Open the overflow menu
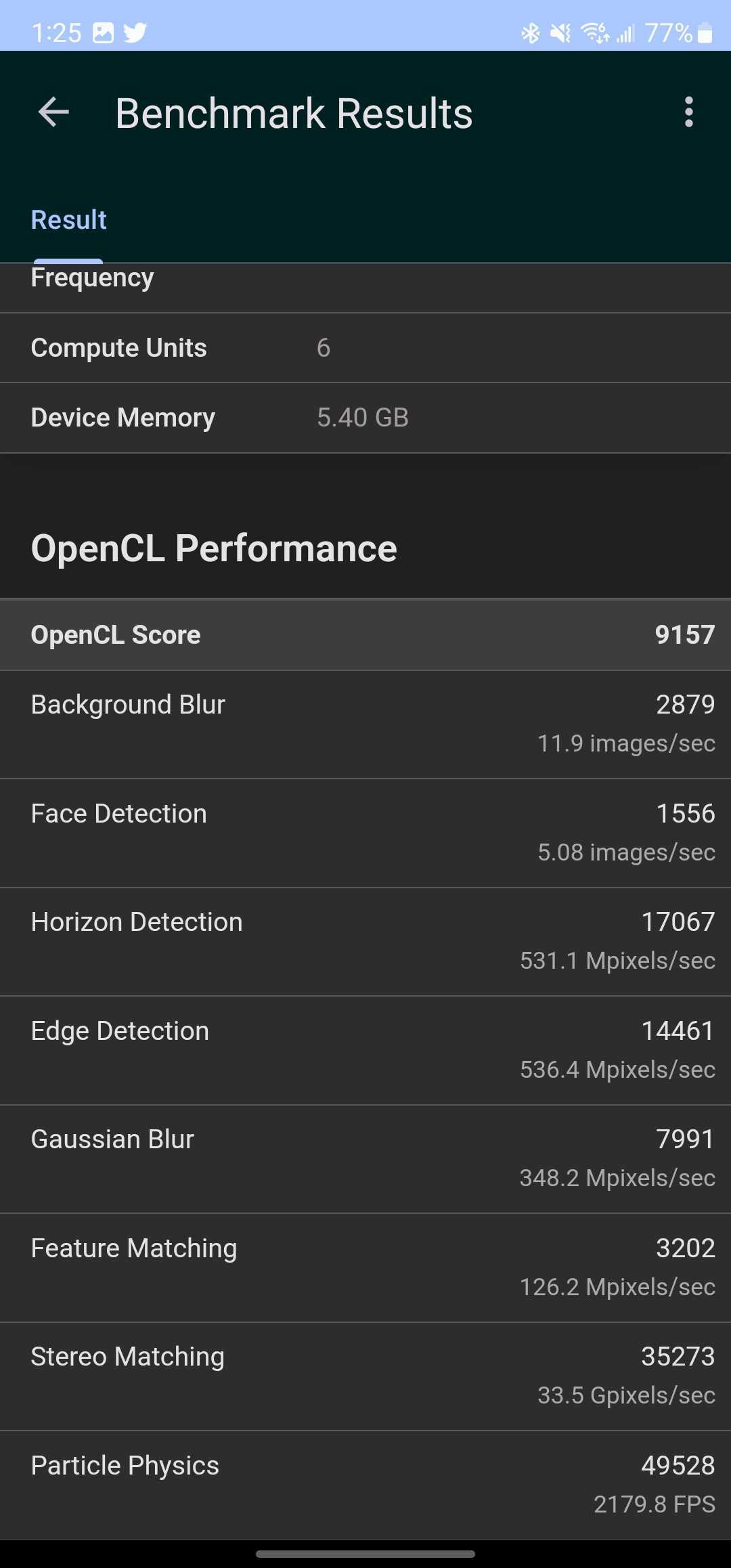 (x=688, y=112)
